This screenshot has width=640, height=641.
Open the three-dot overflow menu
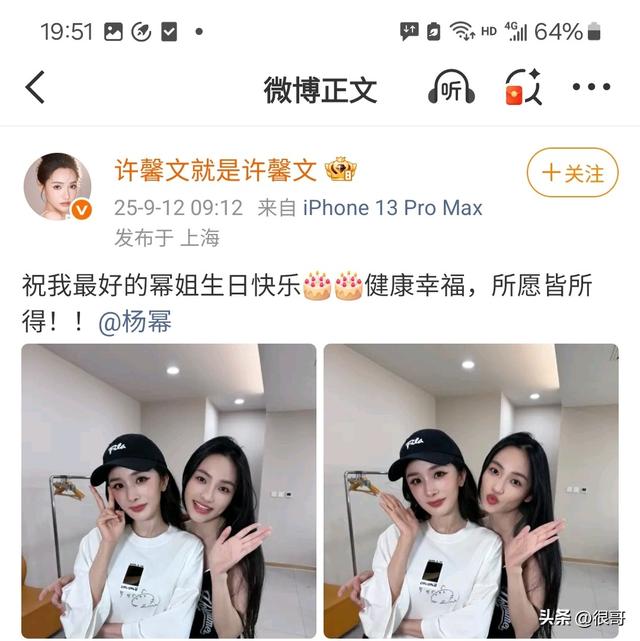pyautogui.click(x=591, y=88)
